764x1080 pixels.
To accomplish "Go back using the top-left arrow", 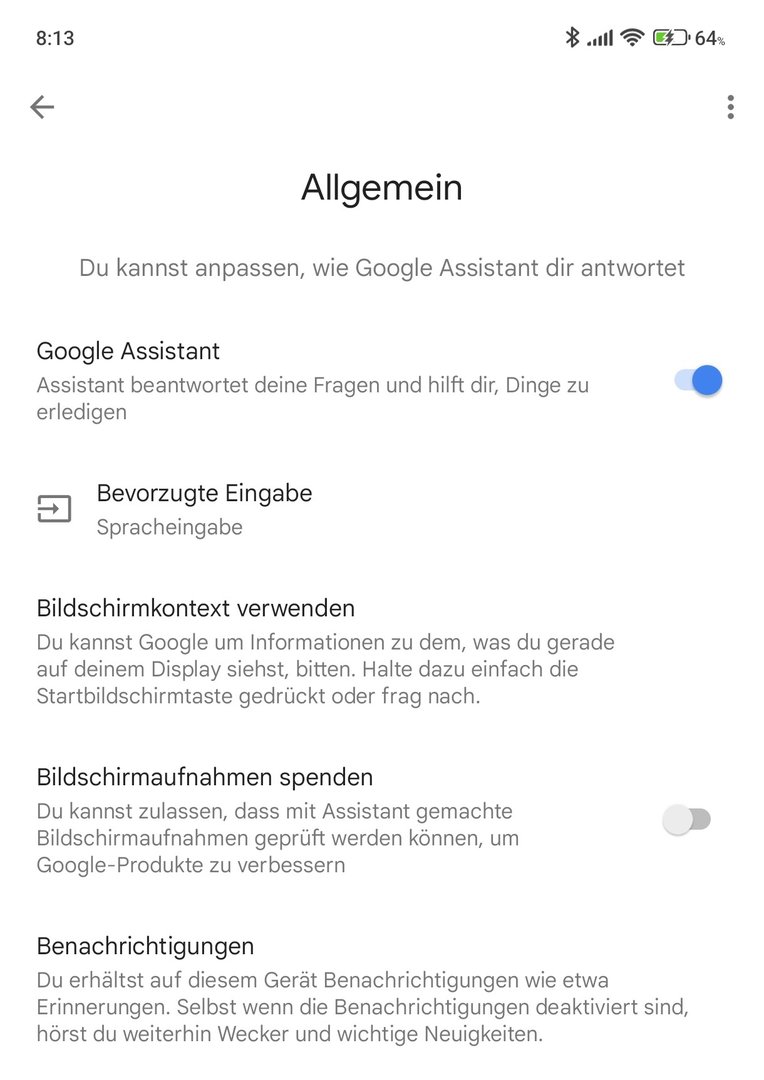I will pos(42,107).
